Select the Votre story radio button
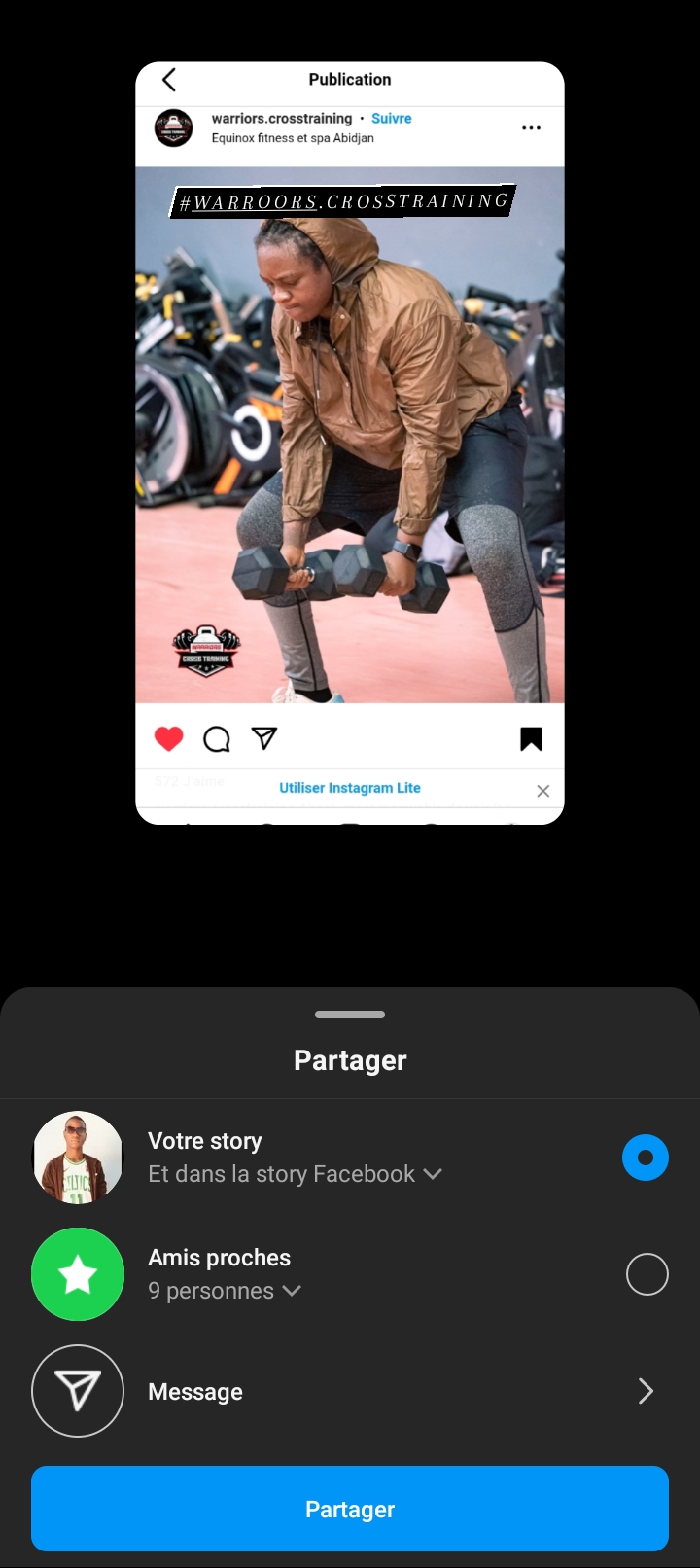Viewport: 700px width, 1568px height. pos(646,1158)
